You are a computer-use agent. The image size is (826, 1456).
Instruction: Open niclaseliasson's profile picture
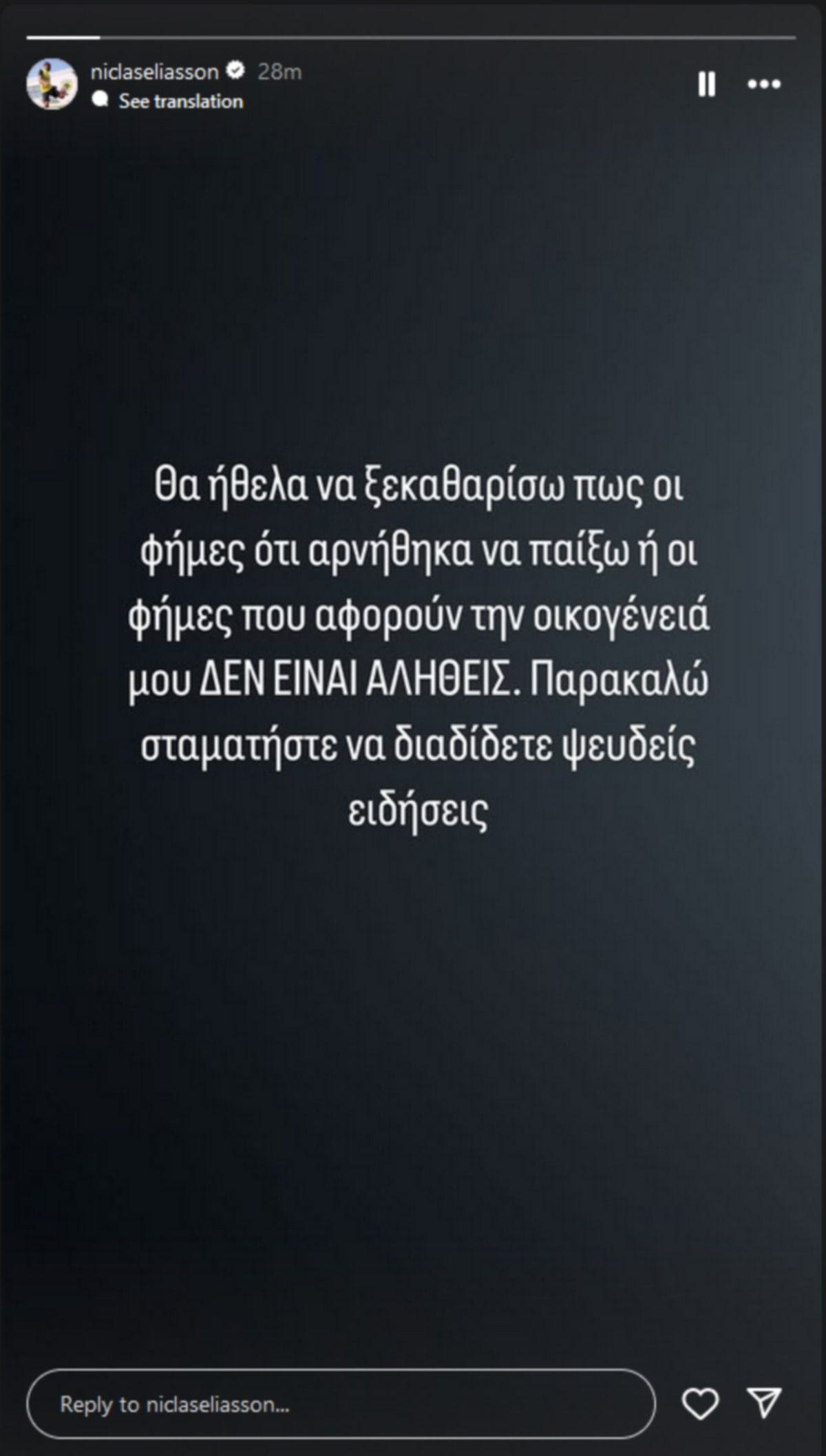coord(52,84)
